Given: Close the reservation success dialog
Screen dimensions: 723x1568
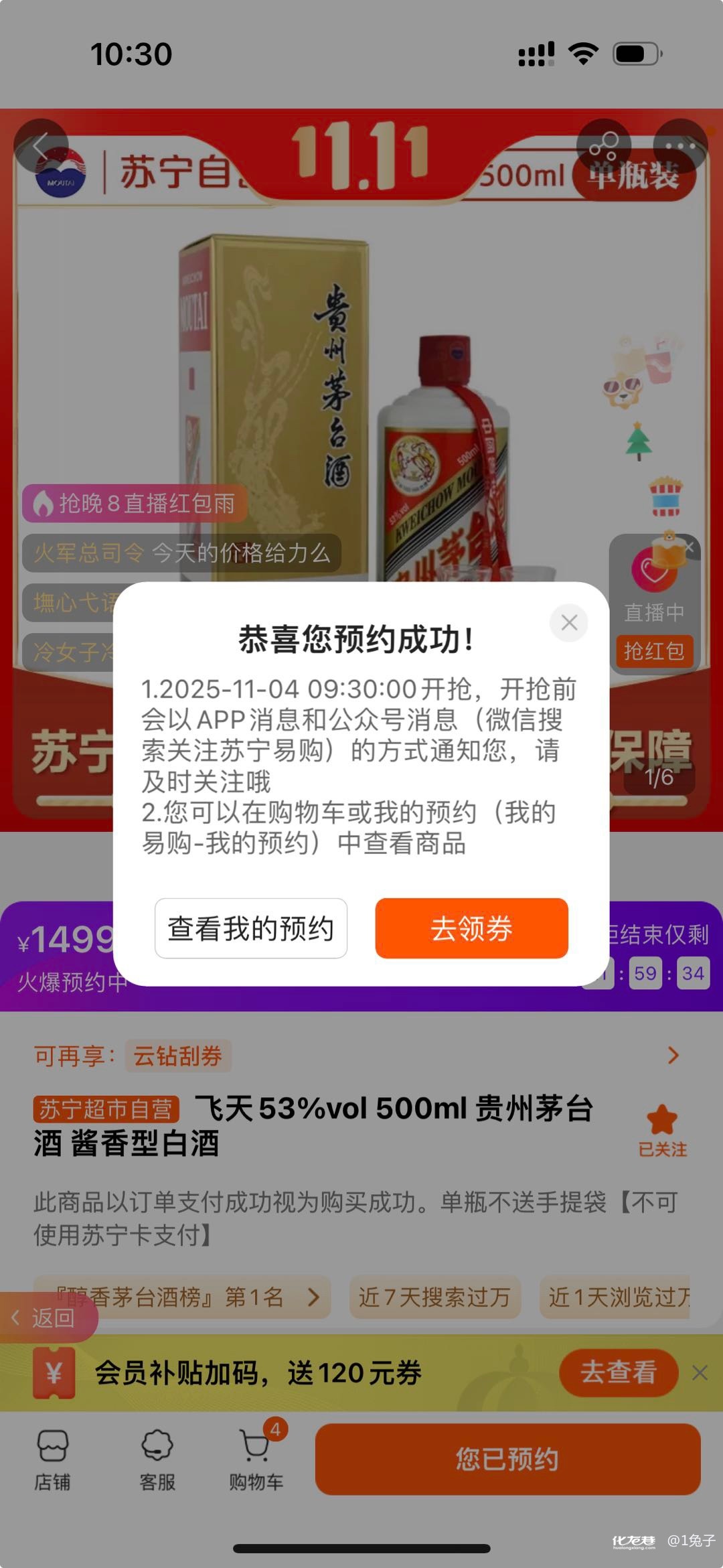Looking at the screenshot, I should (569, 622).
